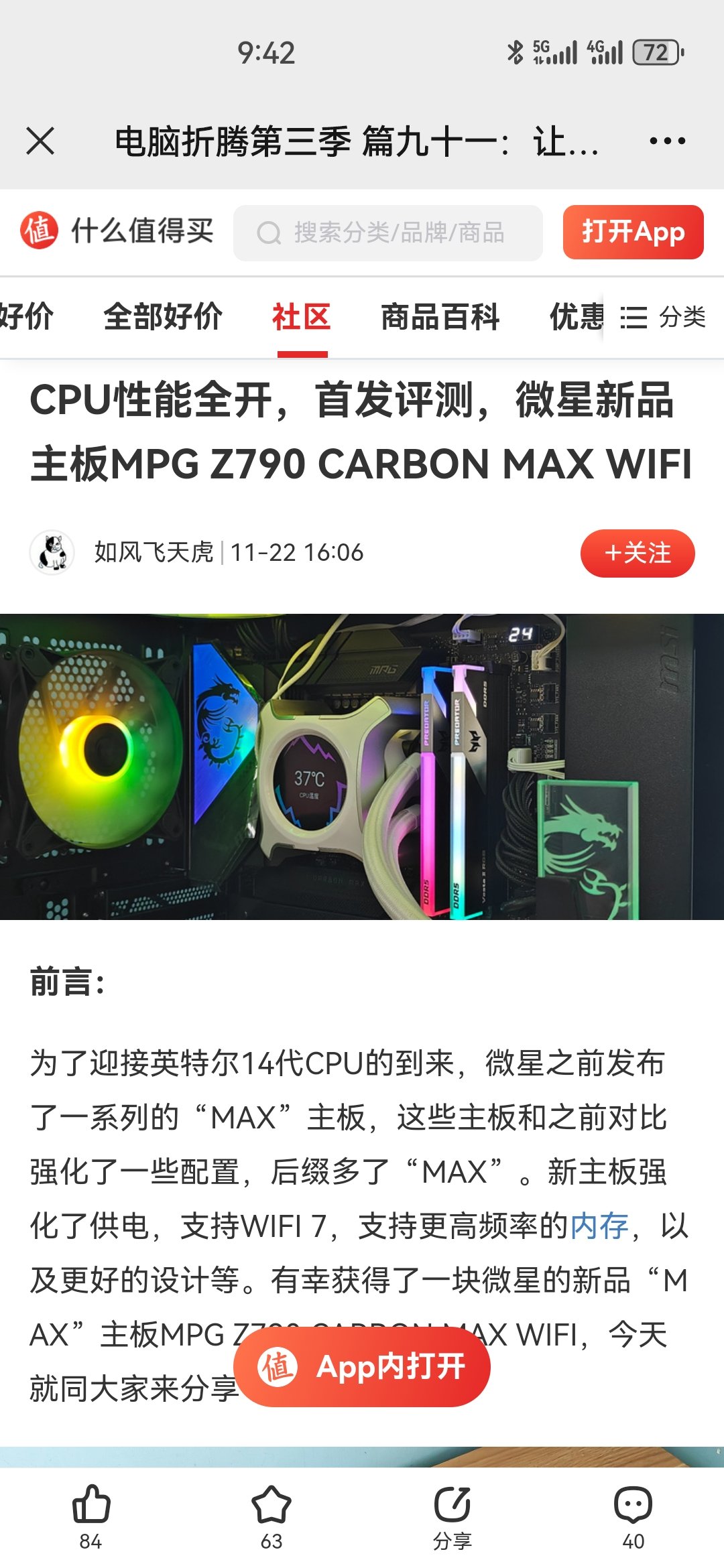This screenshot has width=724, height=1568.
Task: Switch to the 全部好价 tab
Action: pyautogui.click(x=163, y=316)
